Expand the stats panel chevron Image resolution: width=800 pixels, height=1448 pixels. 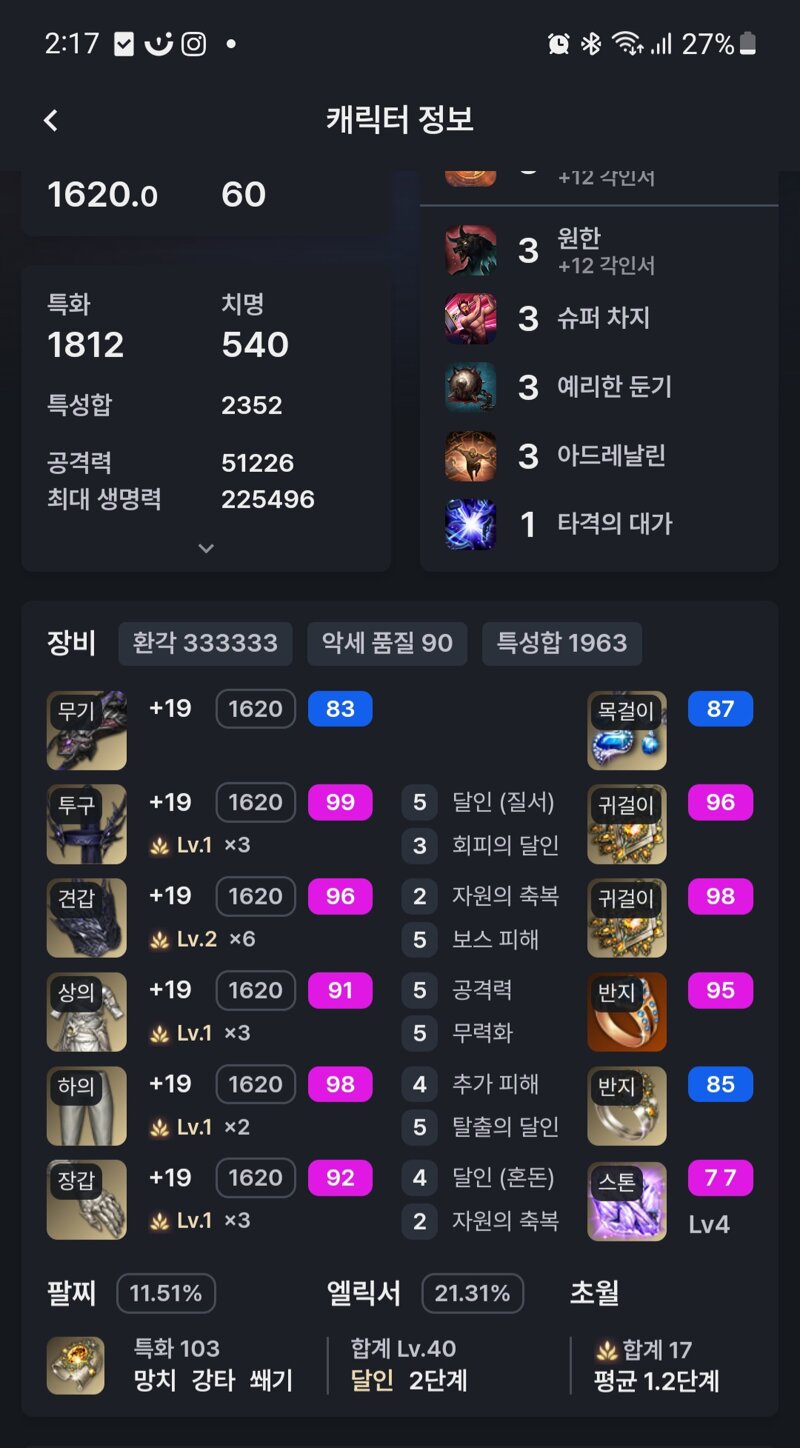point(206,548)
